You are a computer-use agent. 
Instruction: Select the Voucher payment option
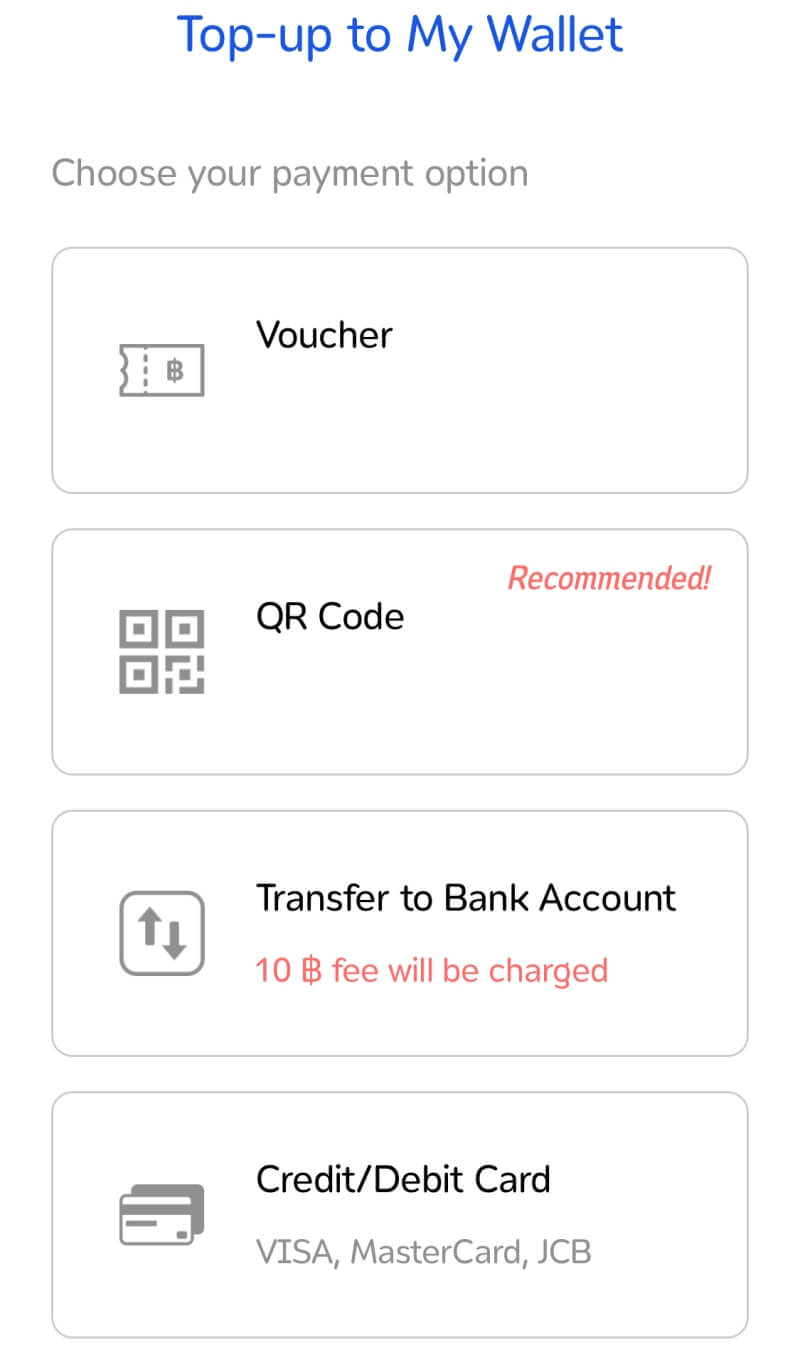(x=400, y=370)
